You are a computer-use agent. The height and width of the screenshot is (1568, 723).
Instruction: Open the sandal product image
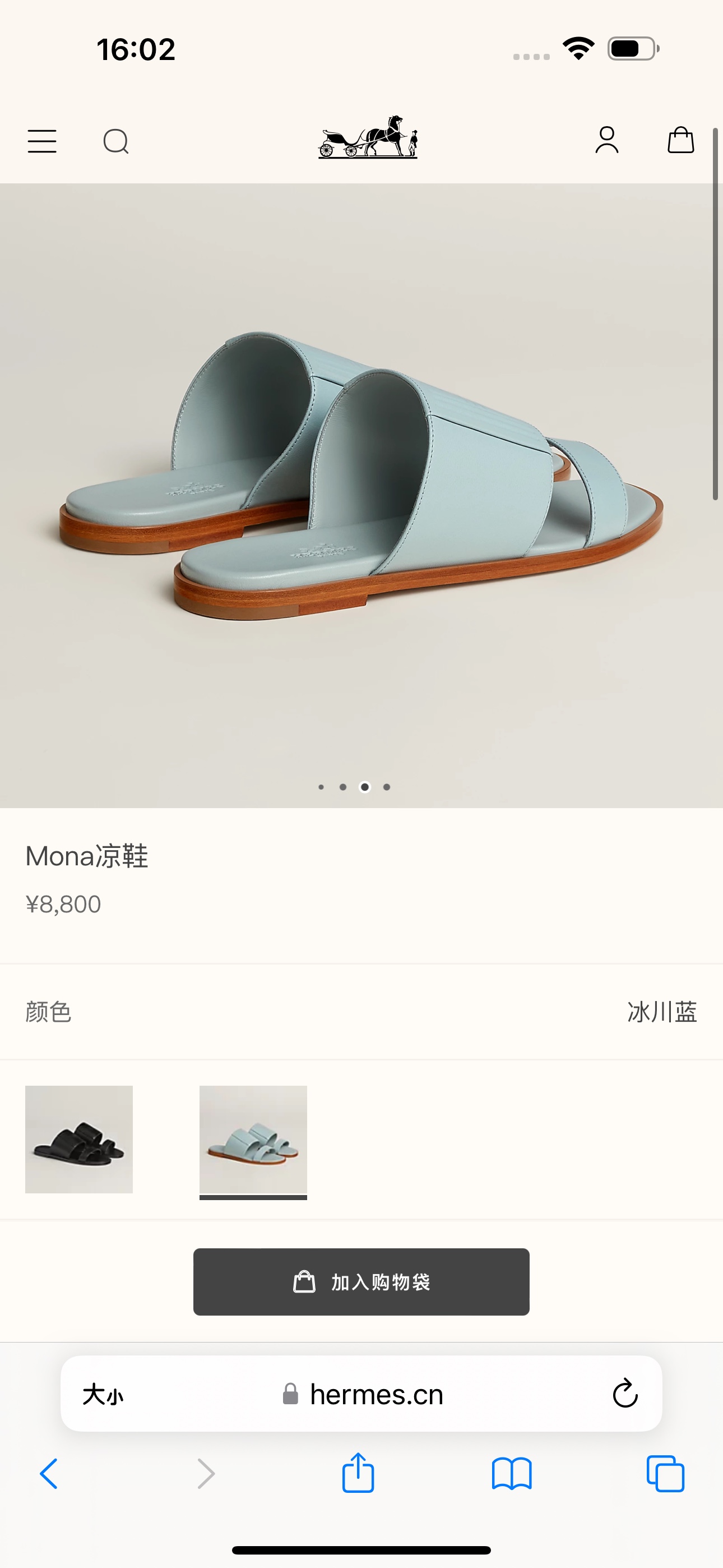(361, 487)
